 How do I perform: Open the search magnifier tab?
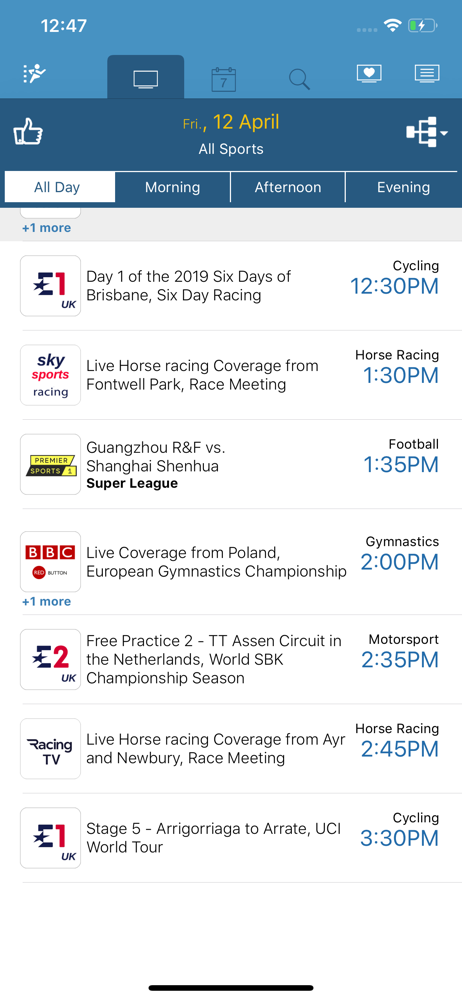tap(299, 79)
